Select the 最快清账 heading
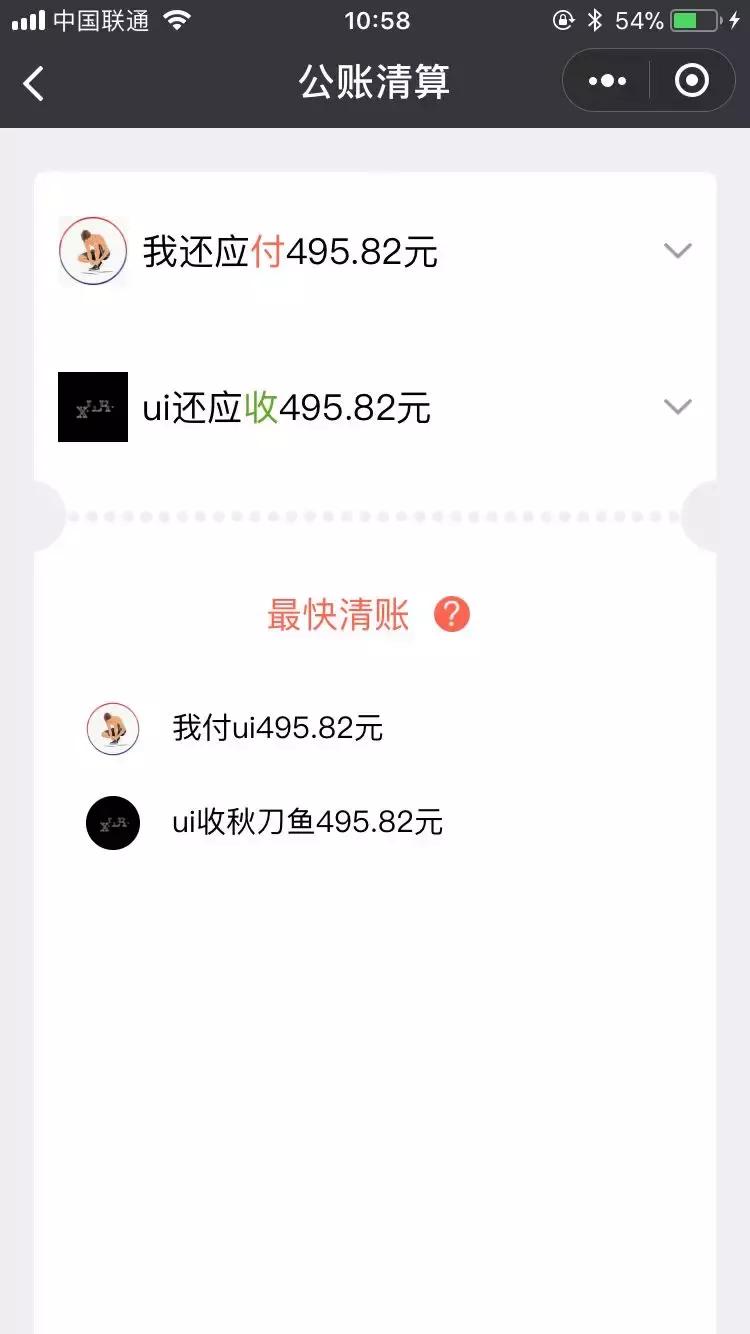Image resolution: width=750 pixels, height=1334 pixels. click(340, 615)
